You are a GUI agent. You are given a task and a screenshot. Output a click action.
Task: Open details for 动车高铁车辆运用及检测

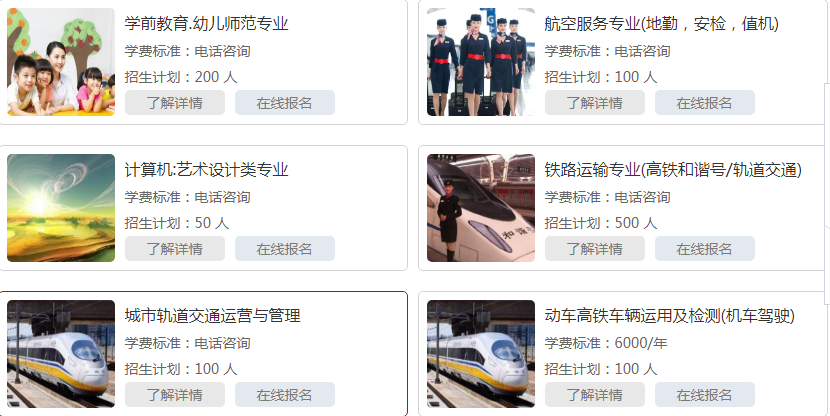(x=594, y=395)
